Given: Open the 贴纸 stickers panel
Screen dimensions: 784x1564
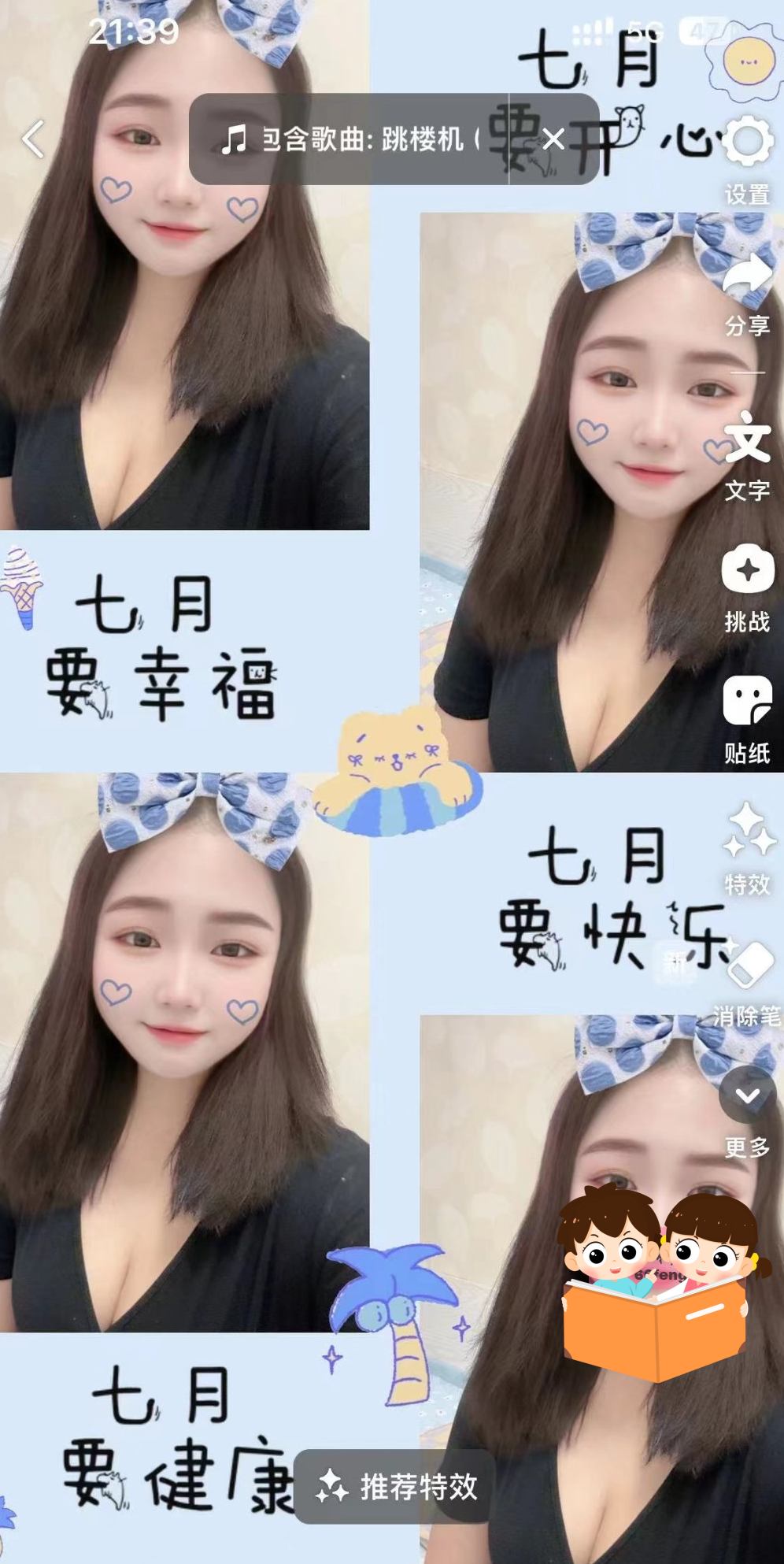Looking at the screenshot, I should point(747,718).
